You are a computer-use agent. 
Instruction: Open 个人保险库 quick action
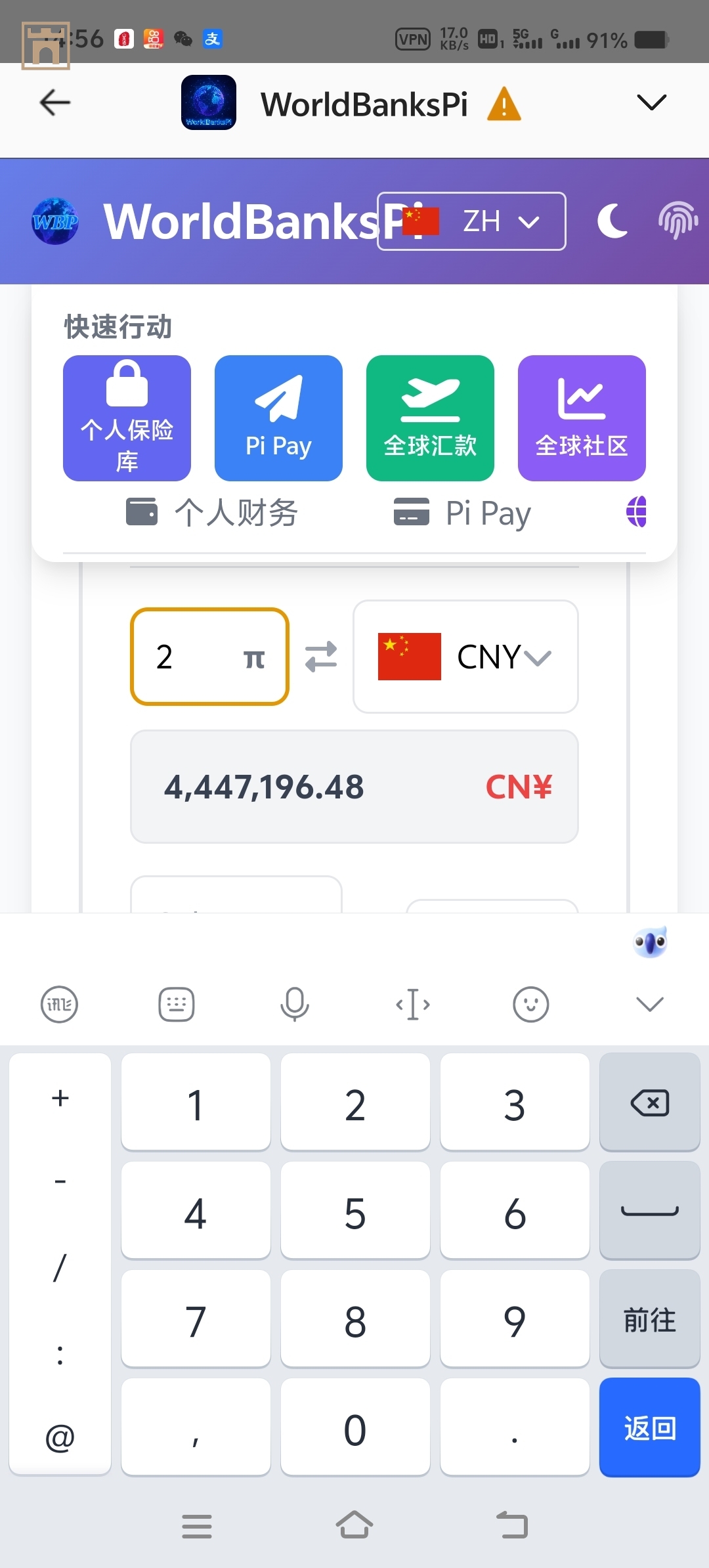[x=127, y=418]
